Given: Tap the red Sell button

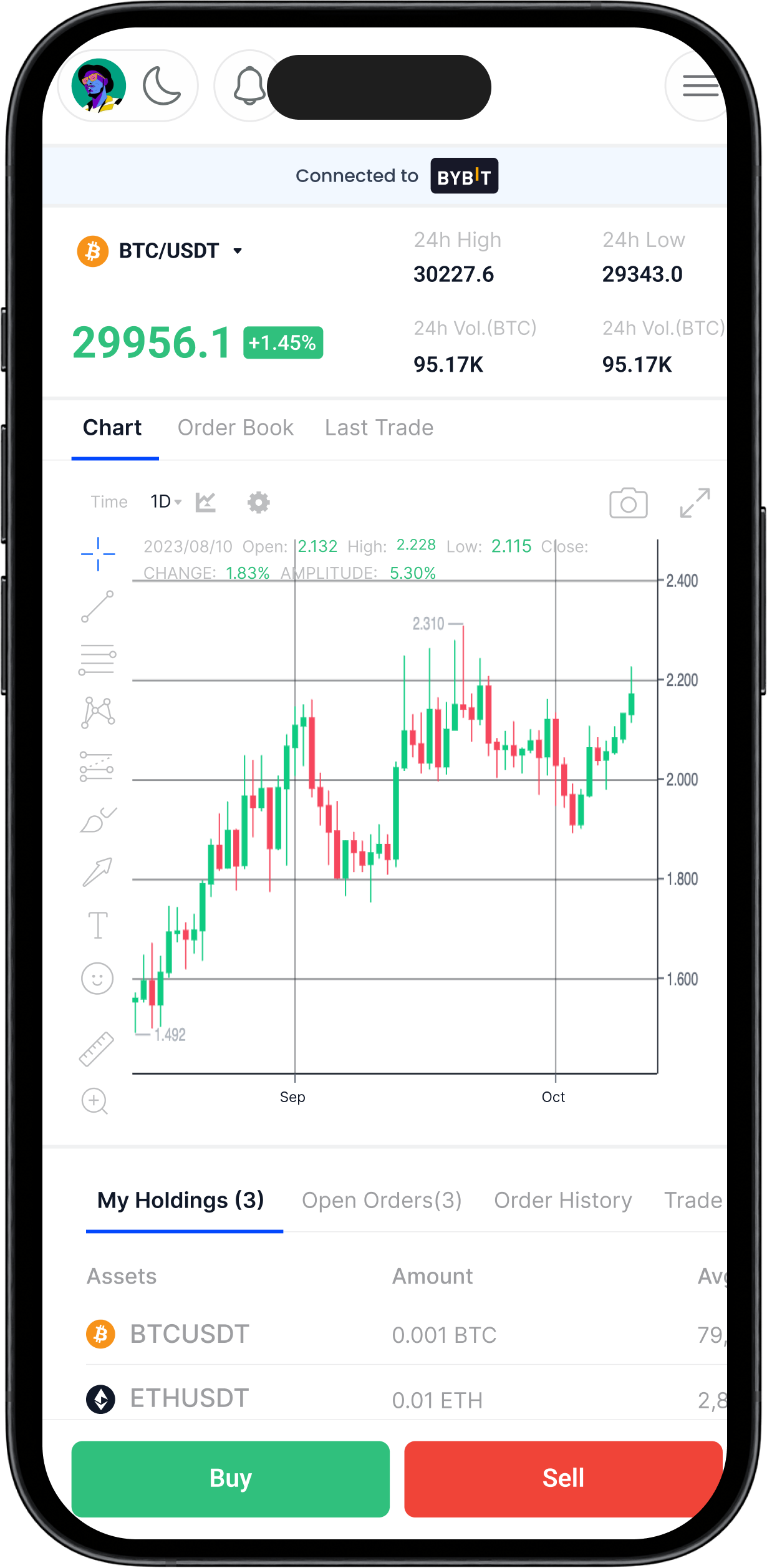Looking at the screenshot, I should point(562,1478).
